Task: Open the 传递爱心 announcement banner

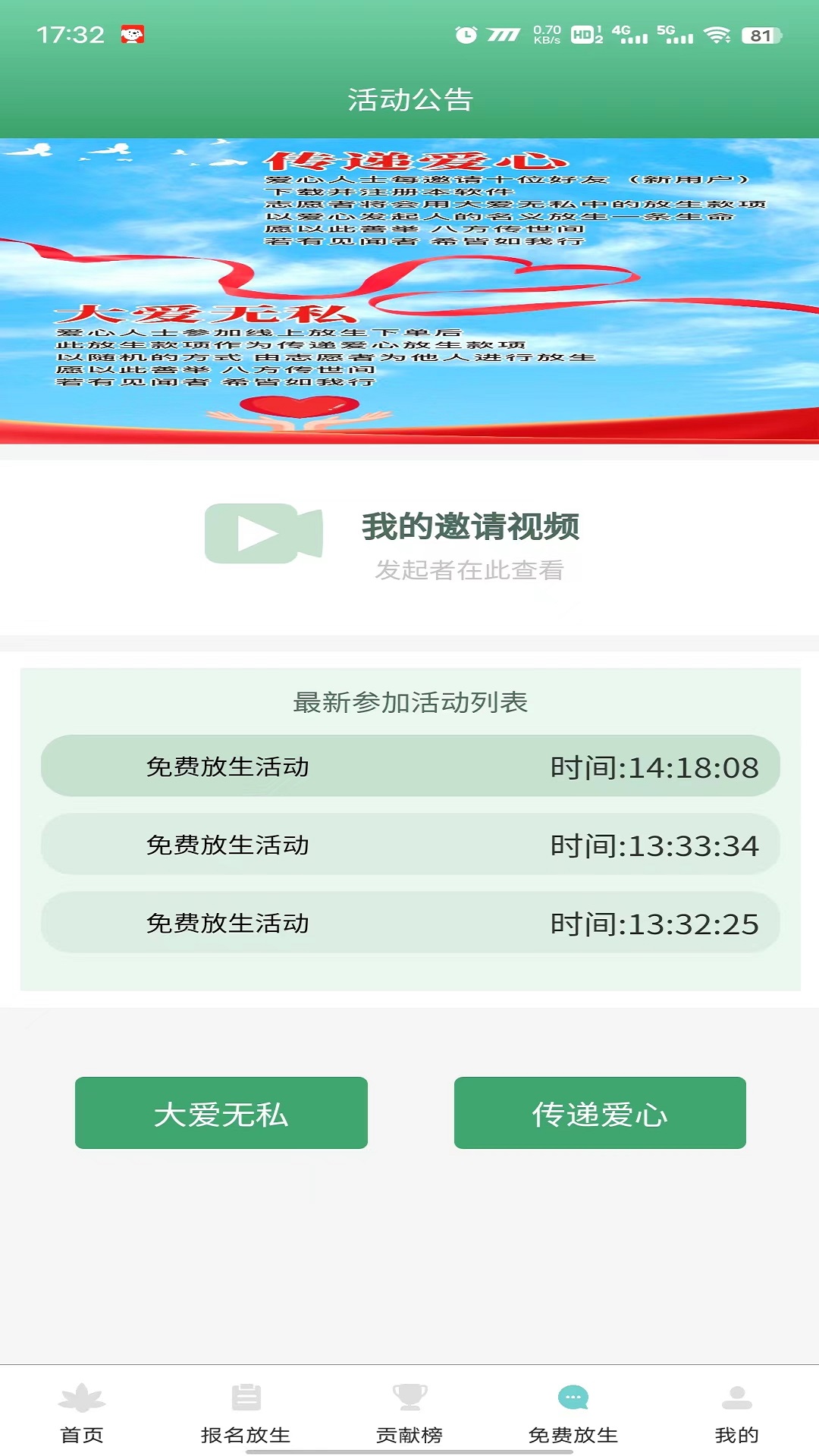Action: [x=409, y=290]
